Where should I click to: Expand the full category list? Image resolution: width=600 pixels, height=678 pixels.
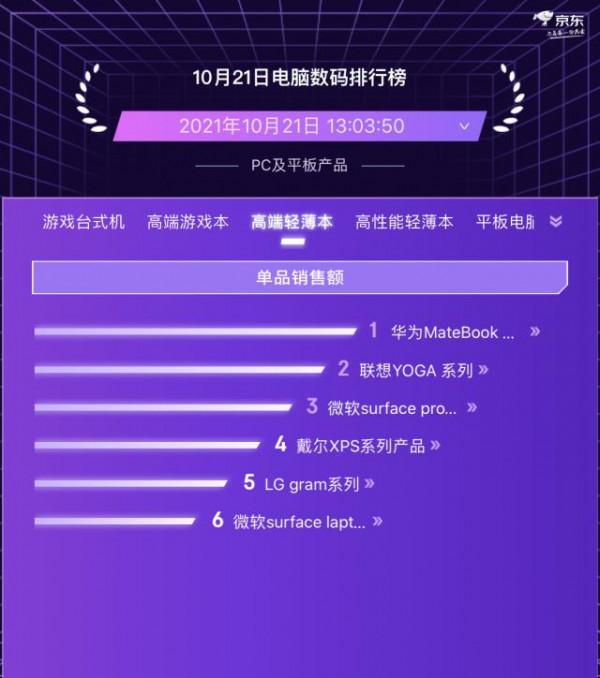point(557,222)
